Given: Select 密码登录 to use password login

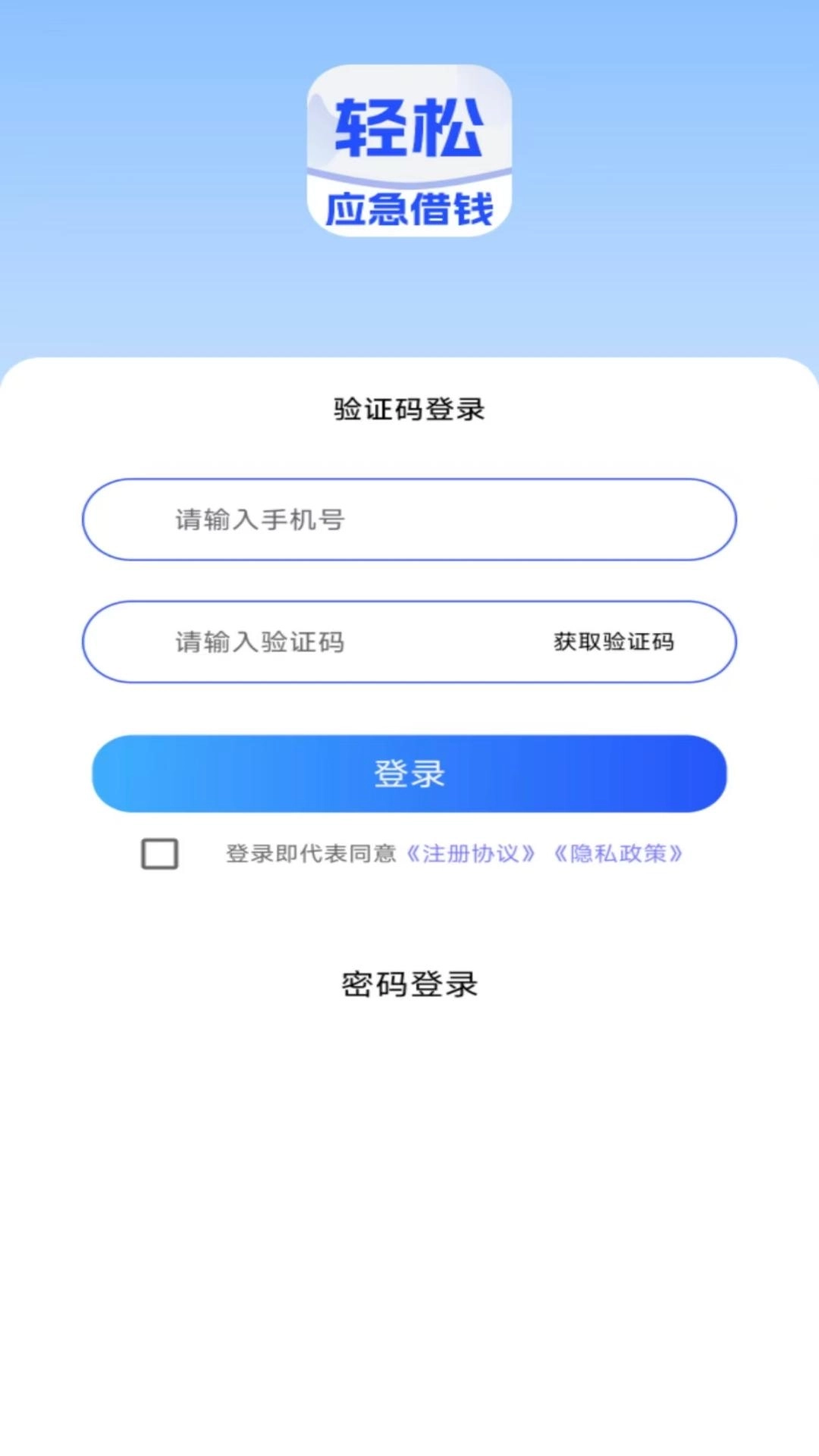Looking at the screenshot, I should click(408, 984).
